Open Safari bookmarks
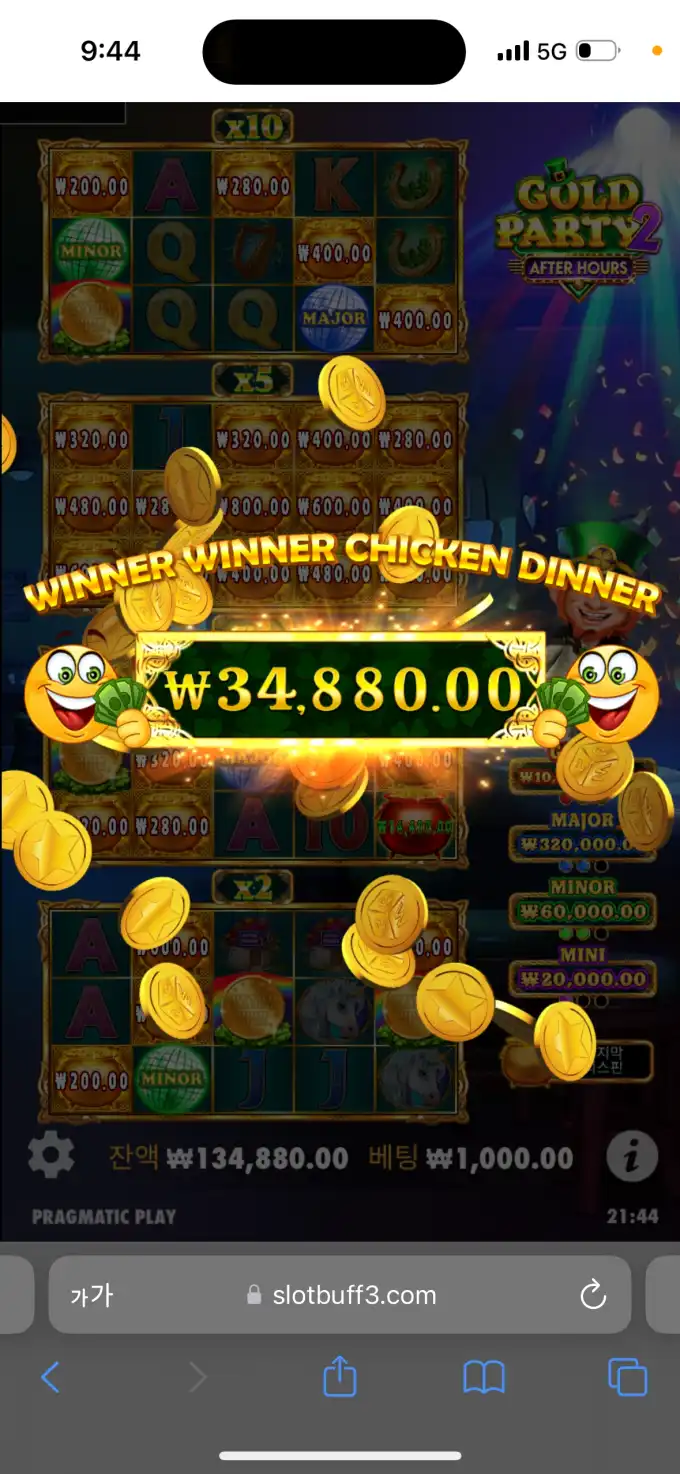The height and width of the screenshot is (1474, 680). click(484, 1378)
